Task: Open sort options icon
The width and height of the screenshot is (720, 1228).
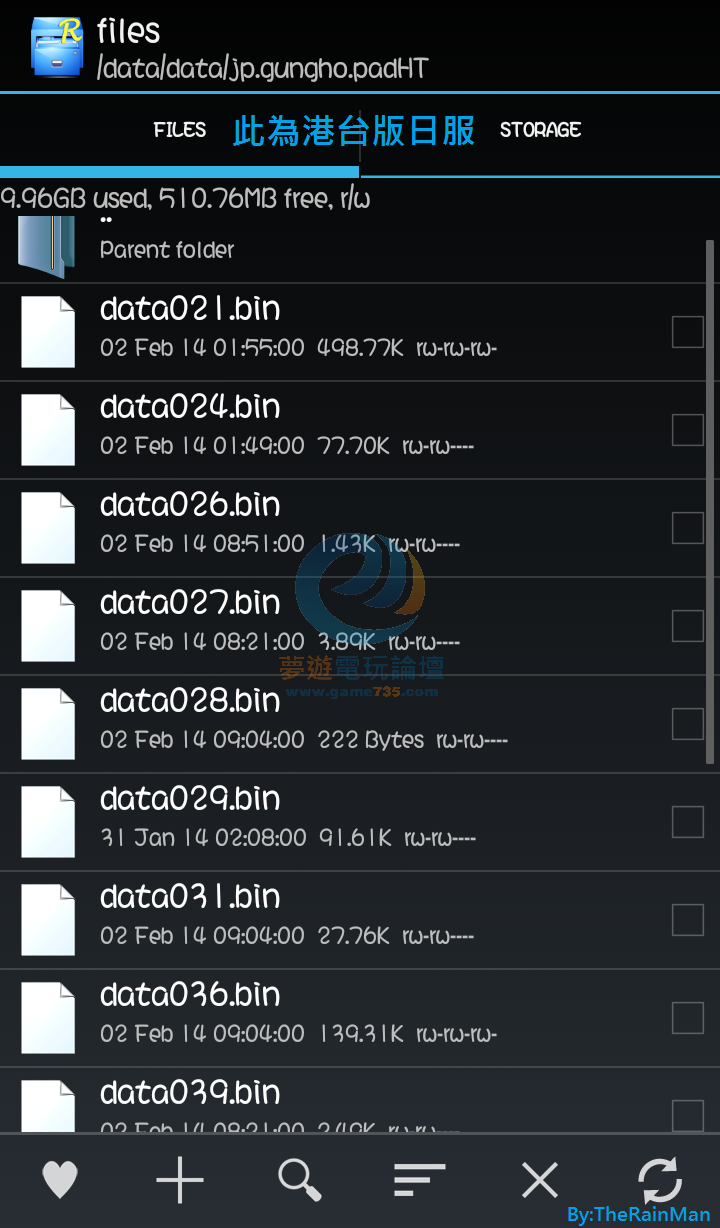Action: click(x=420, y=1181)
